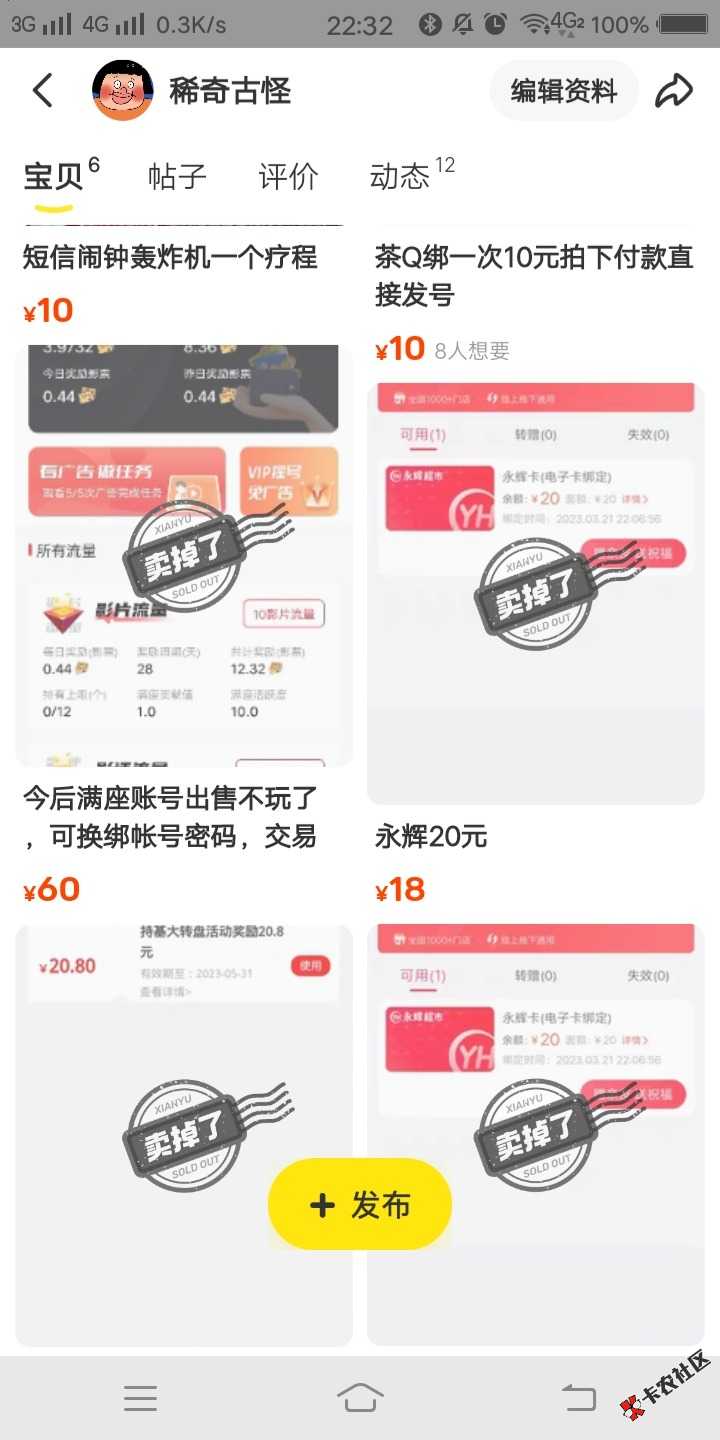Open the 茶Q绑一次10元 listing

click(534, 276)
